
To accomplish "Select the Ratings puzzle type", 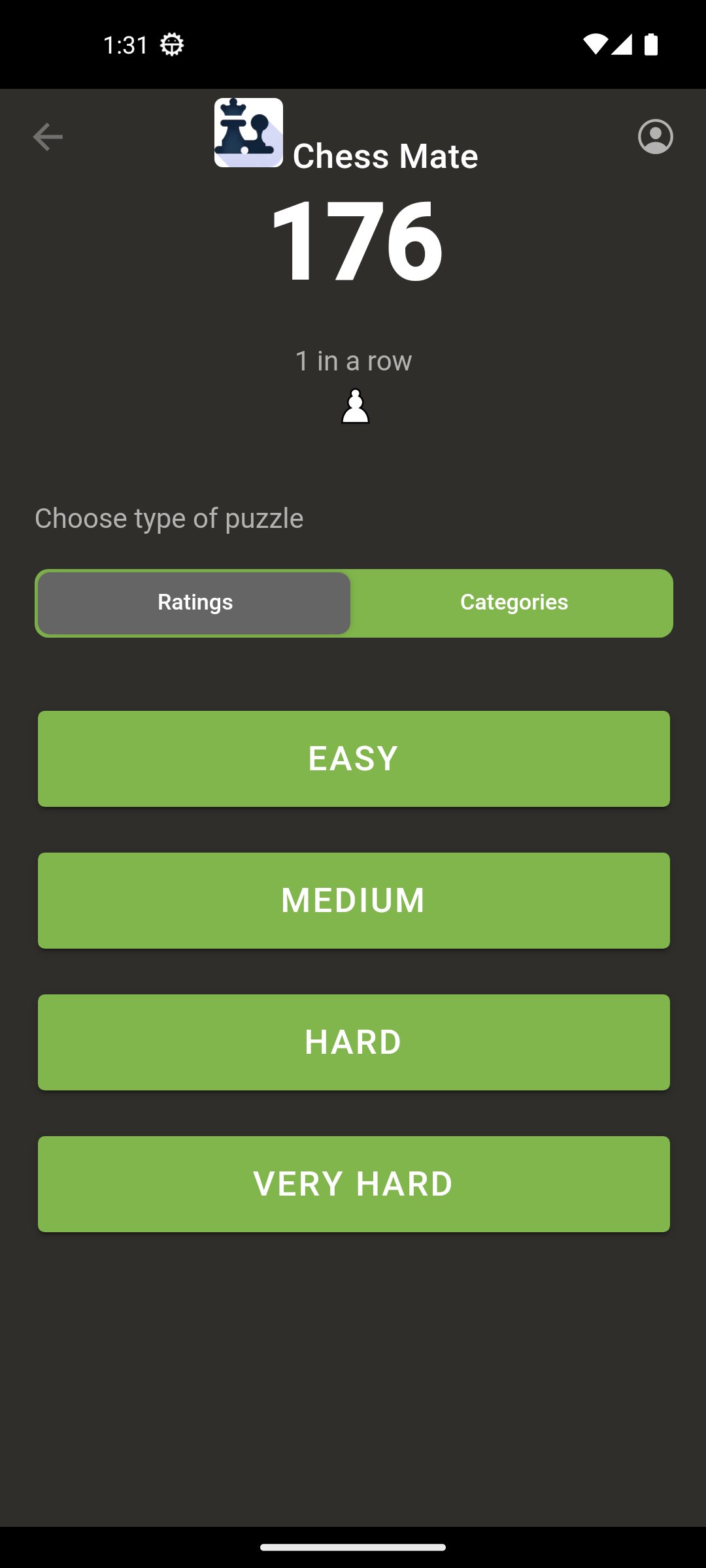I will 195,602.
